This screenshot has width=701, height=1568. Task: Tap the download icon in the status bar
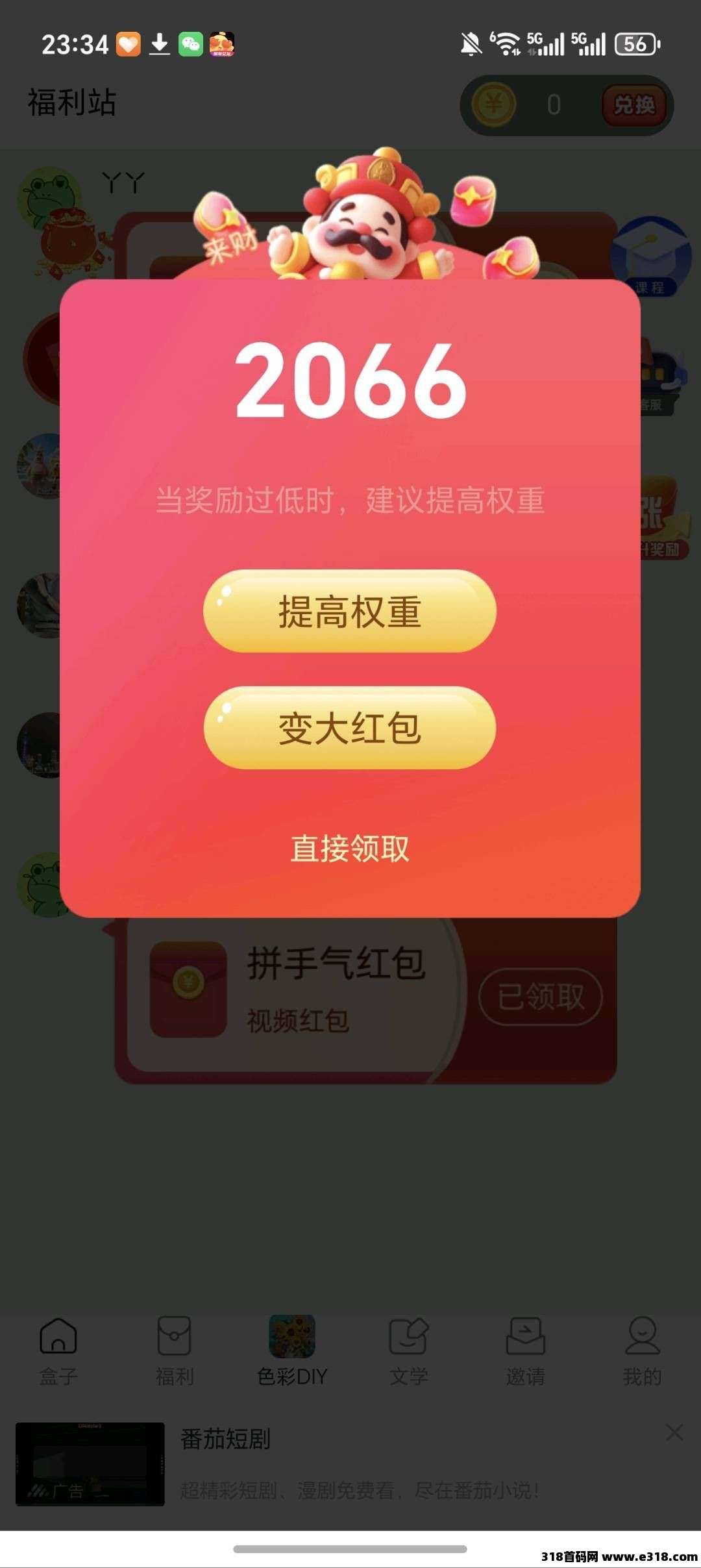158,44
